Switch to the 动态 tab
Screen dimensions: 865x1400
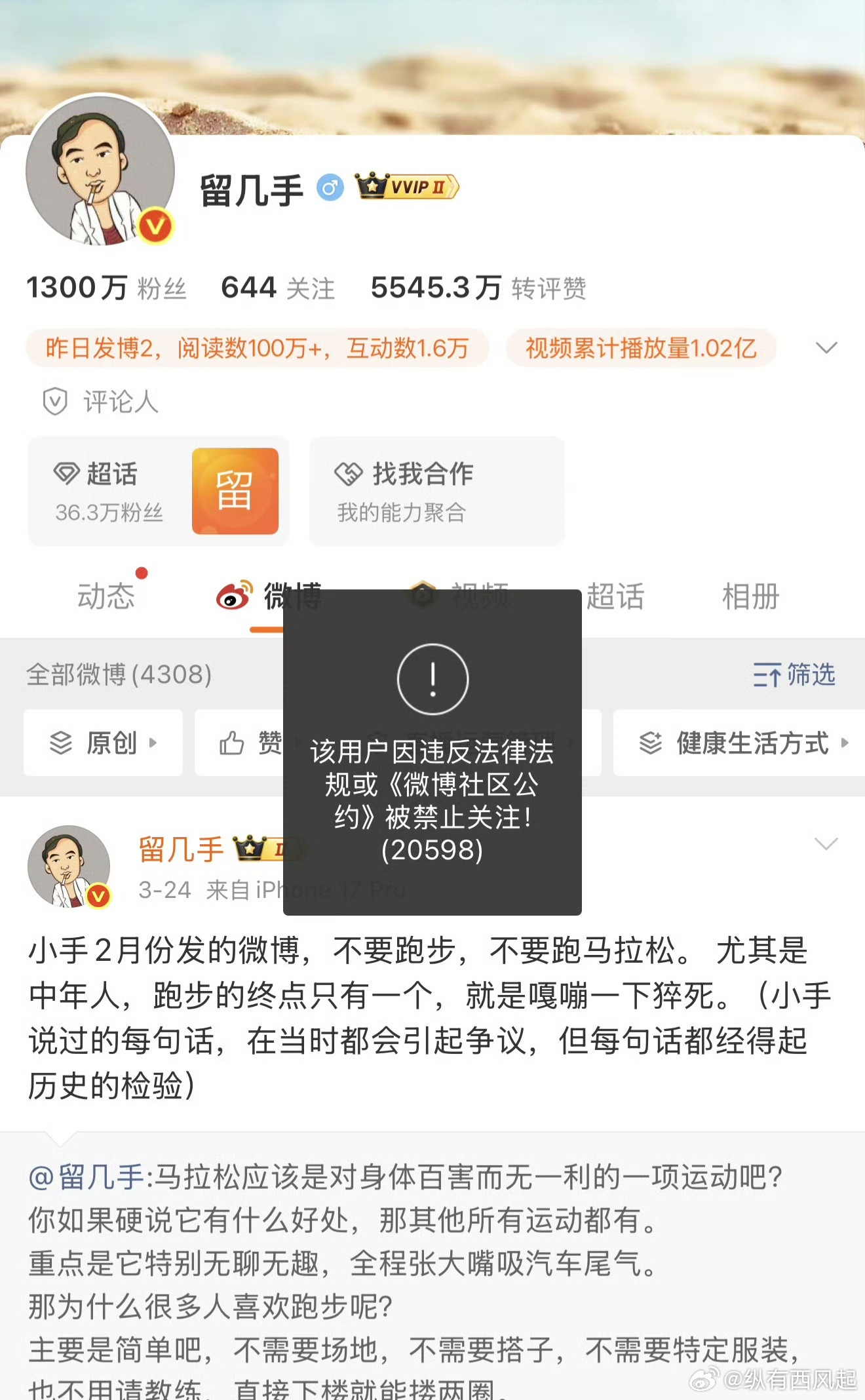[107, 595]
